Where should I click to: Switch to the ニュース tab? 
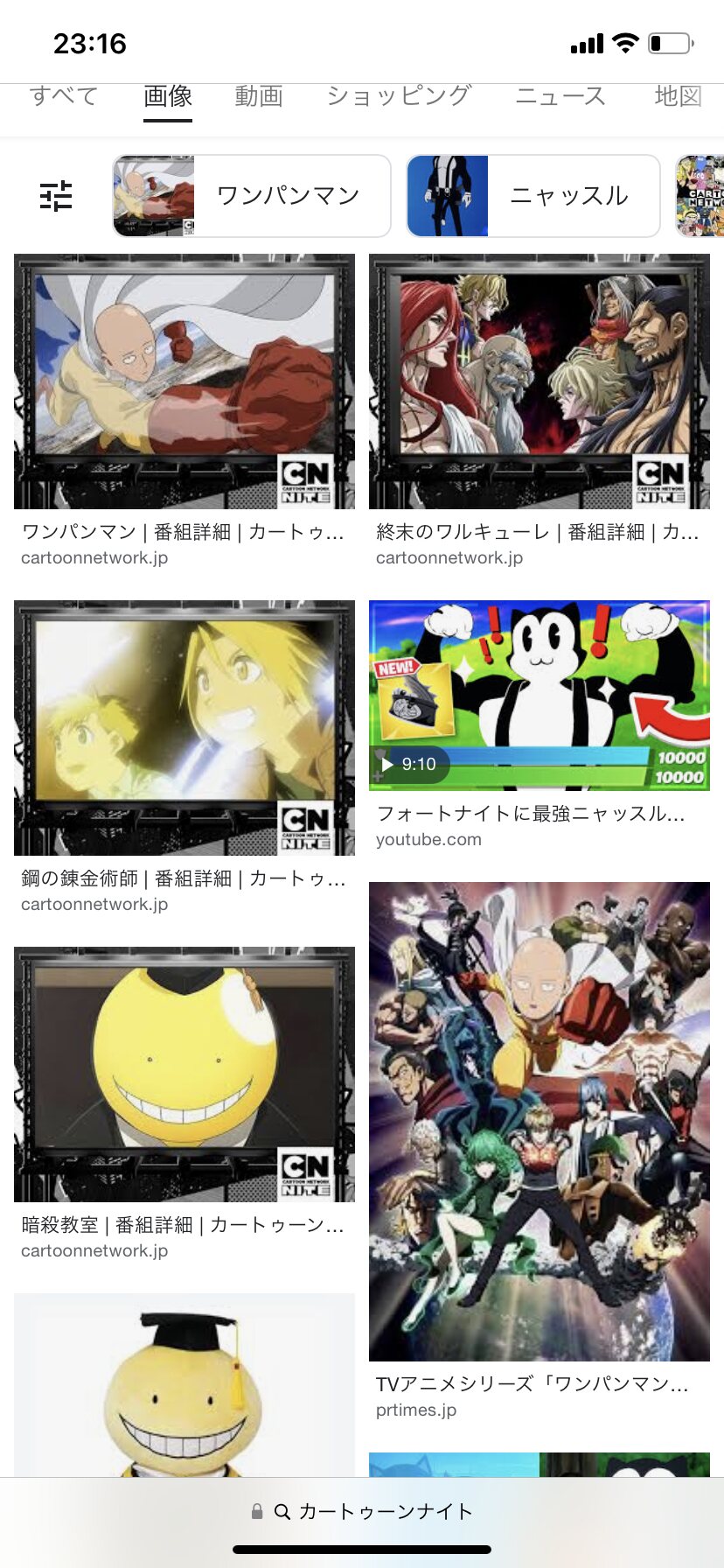coord(560,95)
